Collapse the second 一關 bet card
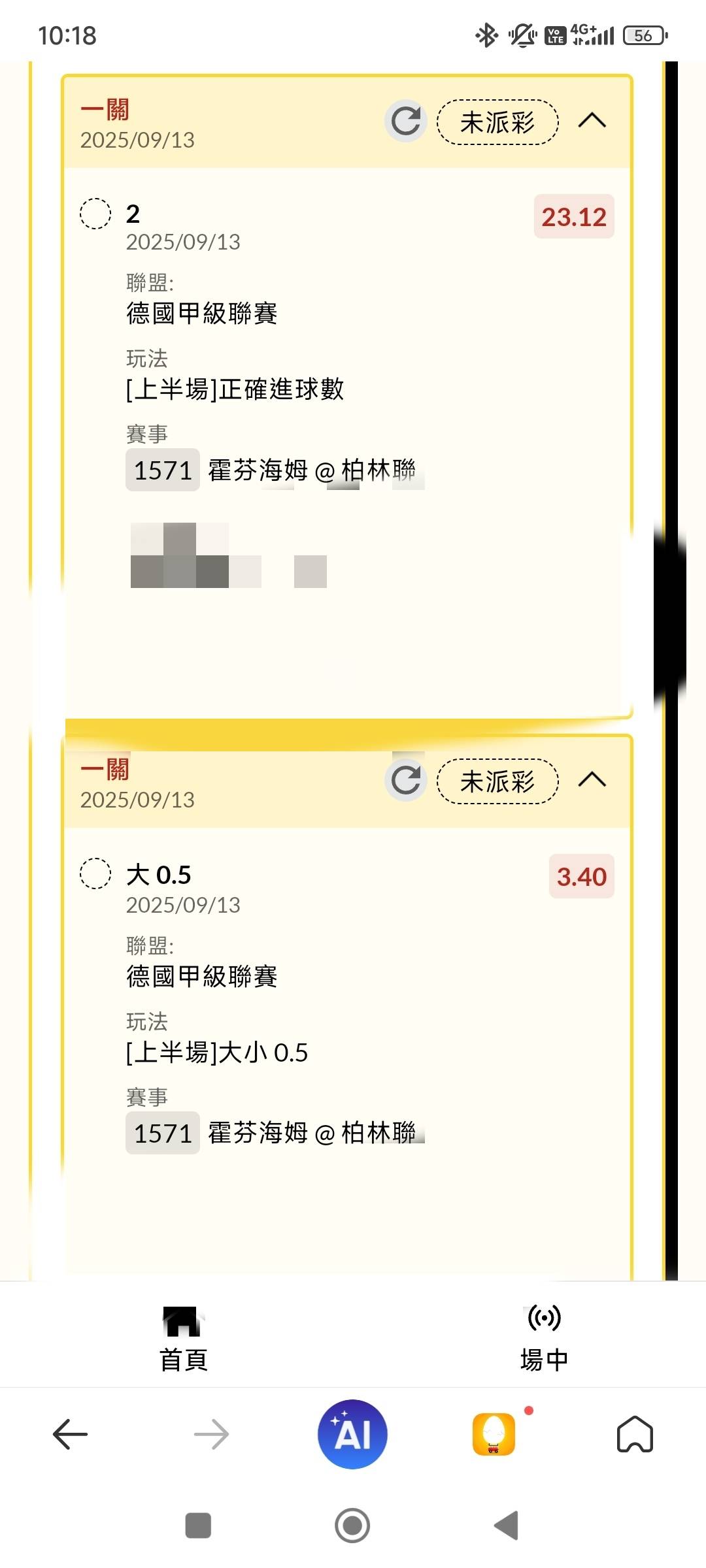This screenshot has width=706, height=1568. 592,780
